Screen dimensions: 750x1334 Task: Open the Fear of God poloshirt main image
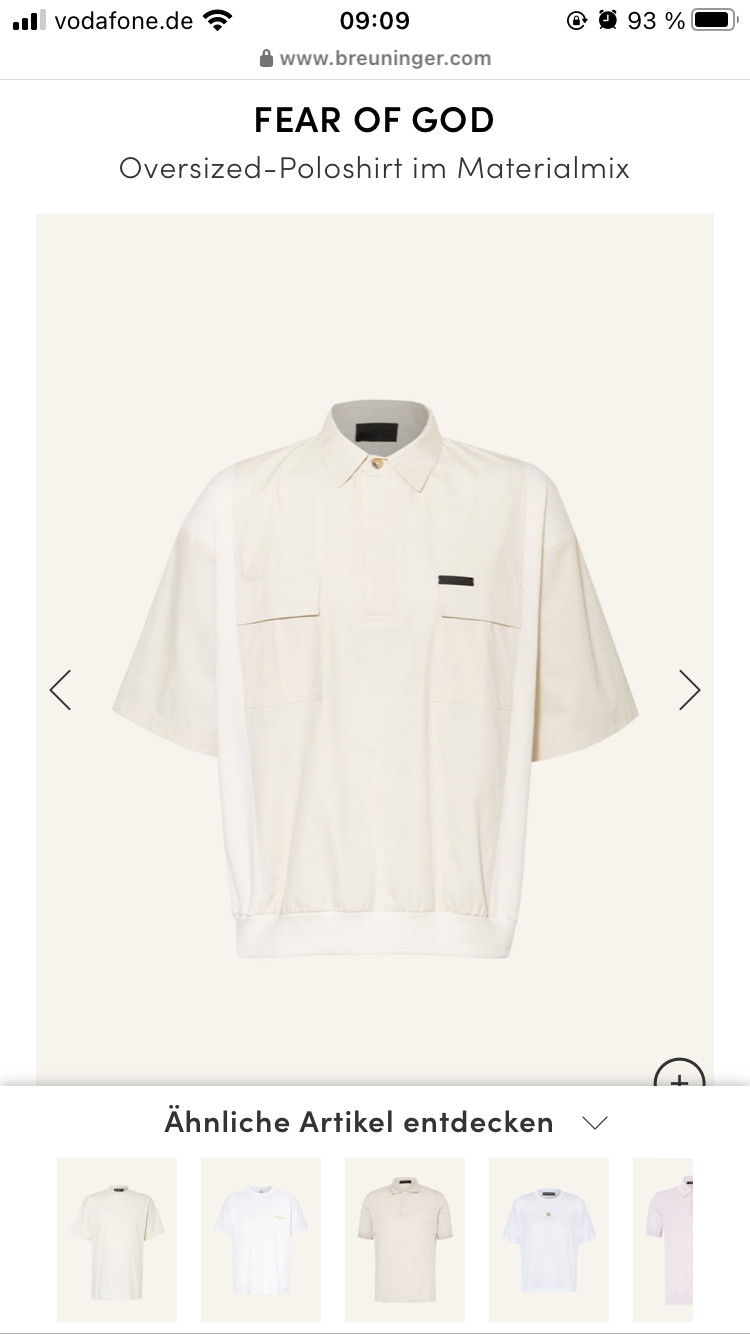point(375,680)
